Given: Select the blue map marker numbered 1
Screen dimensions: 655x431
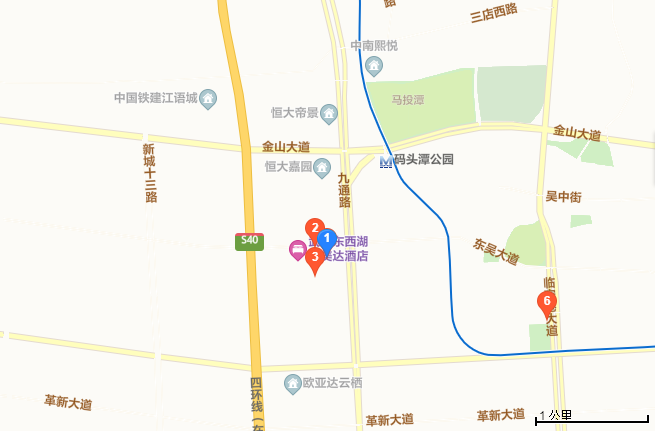Looking at the screenshot, I should pos(326,239).
